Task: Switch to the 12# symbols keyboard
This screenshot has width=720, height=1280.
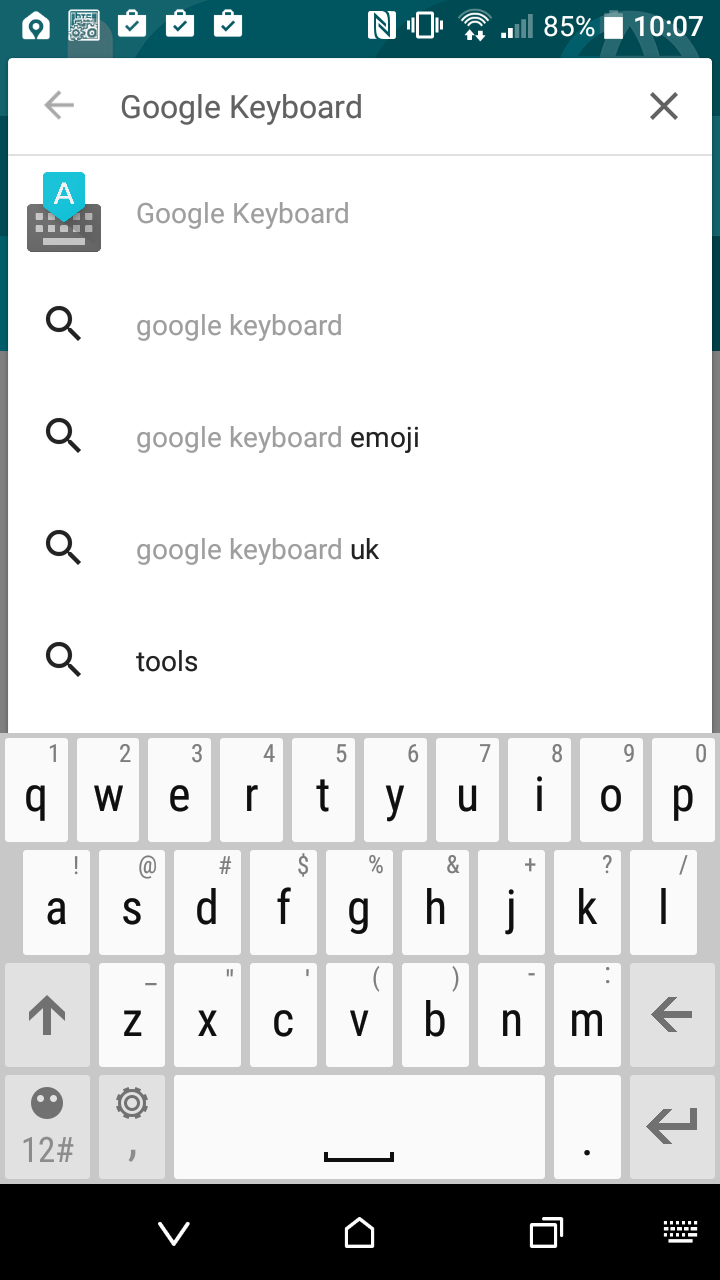Action: (47, 1127)
